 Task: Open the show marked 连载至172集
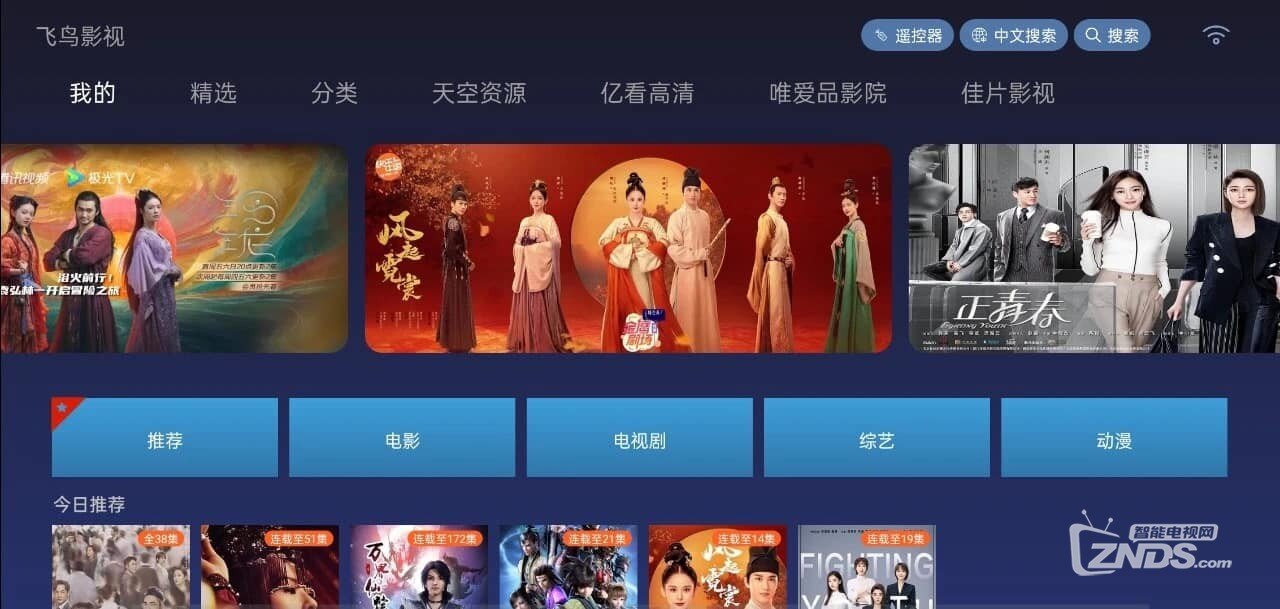coord(419,567)
